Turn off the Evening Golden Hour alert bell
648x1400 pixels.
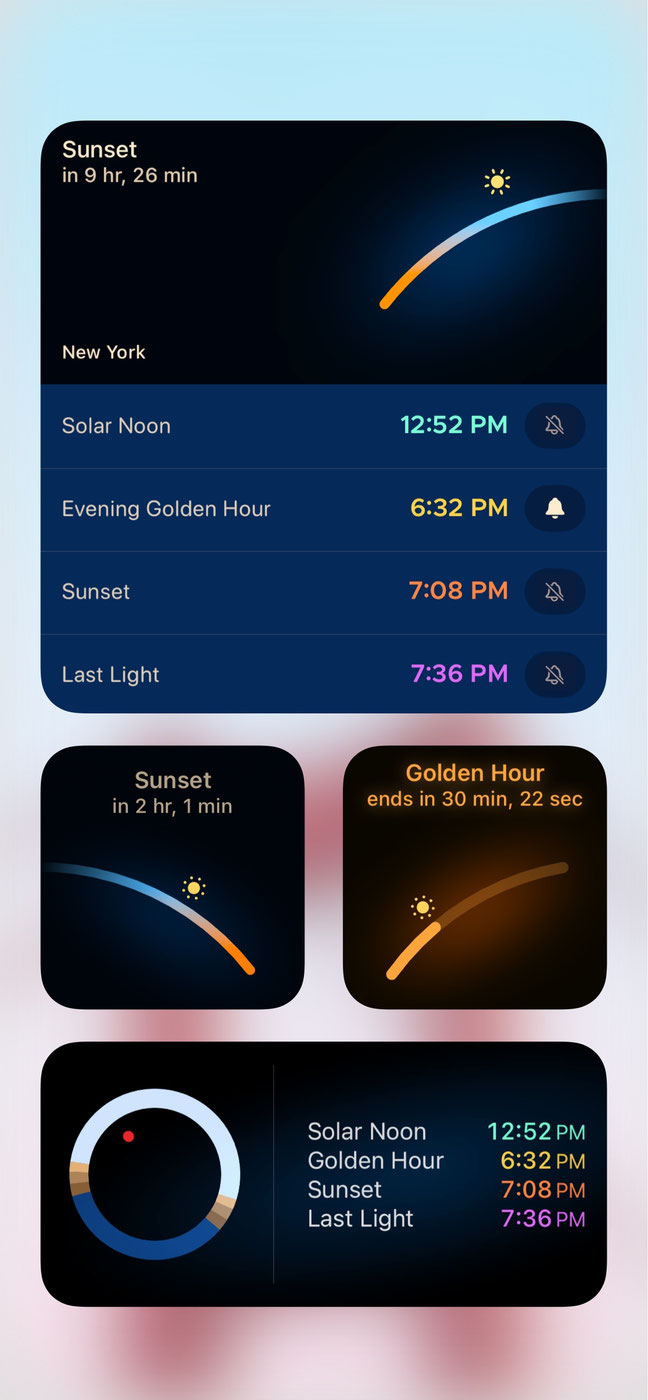(x=554, y=509)
